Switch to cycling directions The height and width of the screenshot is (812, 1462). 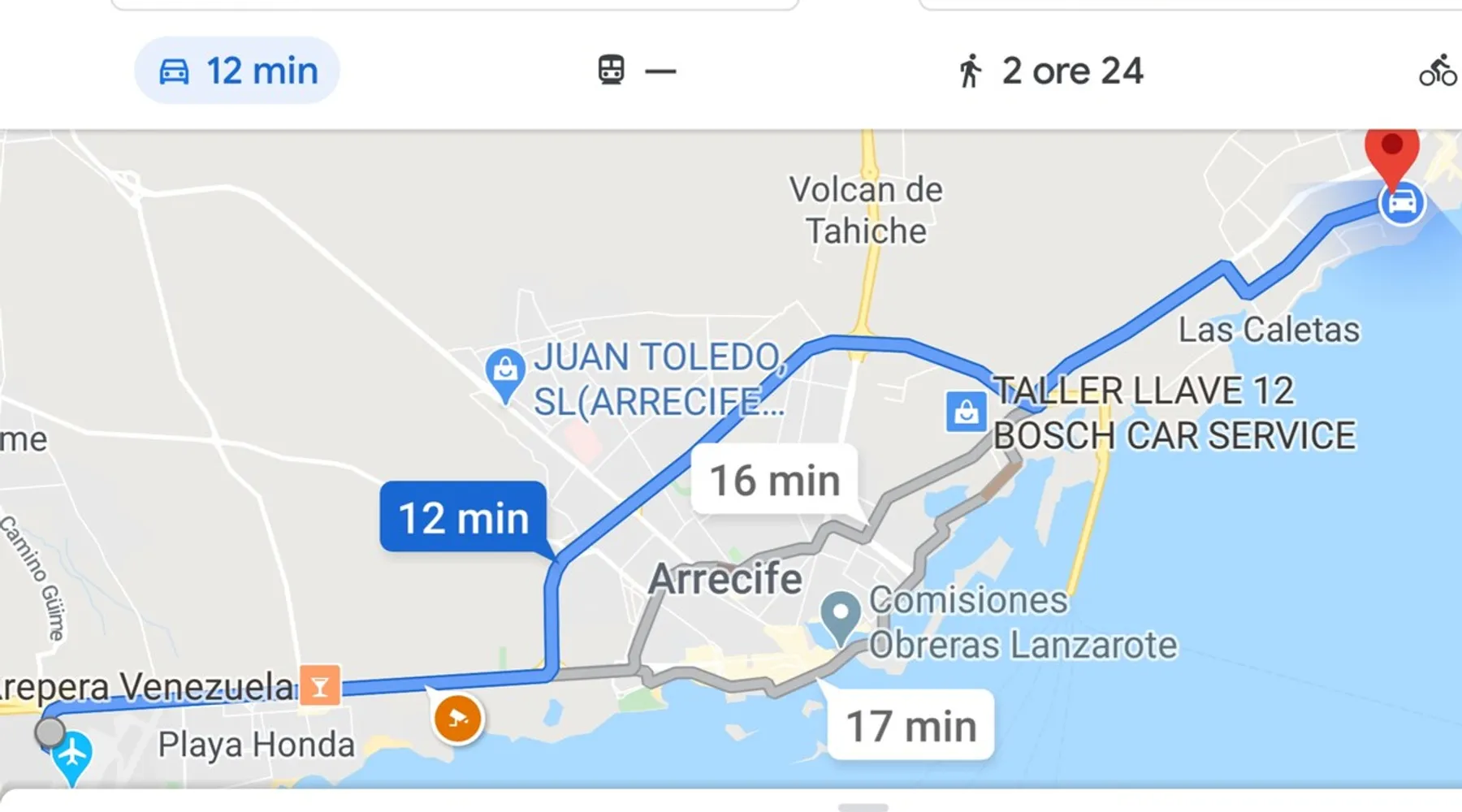point(1438,71)
